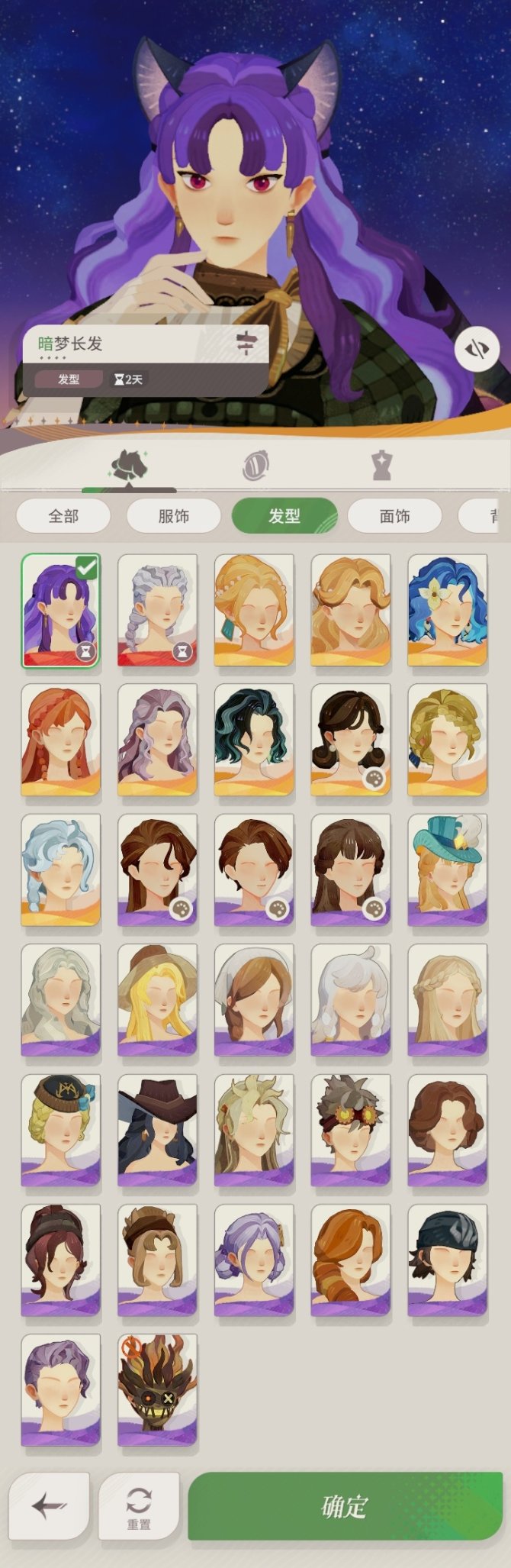511x1568 pixels.
Task: Open the mannequin outfit tab
Action: tap(381, 465)
